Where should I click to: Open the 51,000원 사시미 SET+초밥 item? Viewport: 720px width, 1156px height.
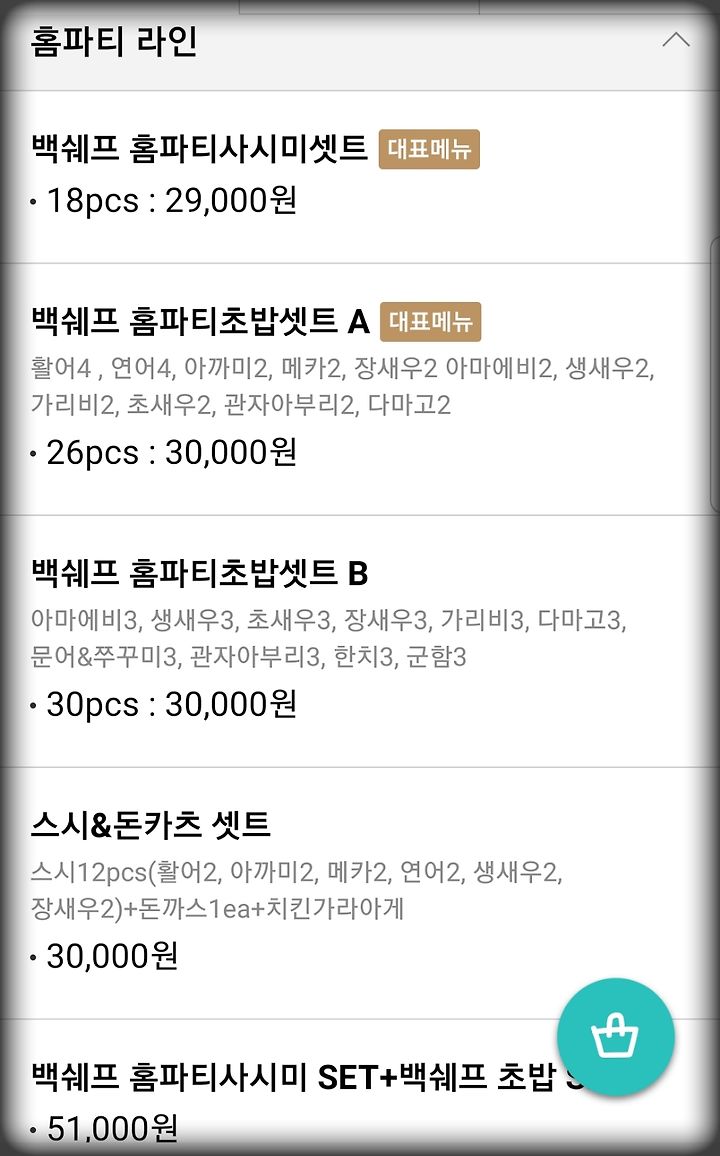click(360, 1088)
